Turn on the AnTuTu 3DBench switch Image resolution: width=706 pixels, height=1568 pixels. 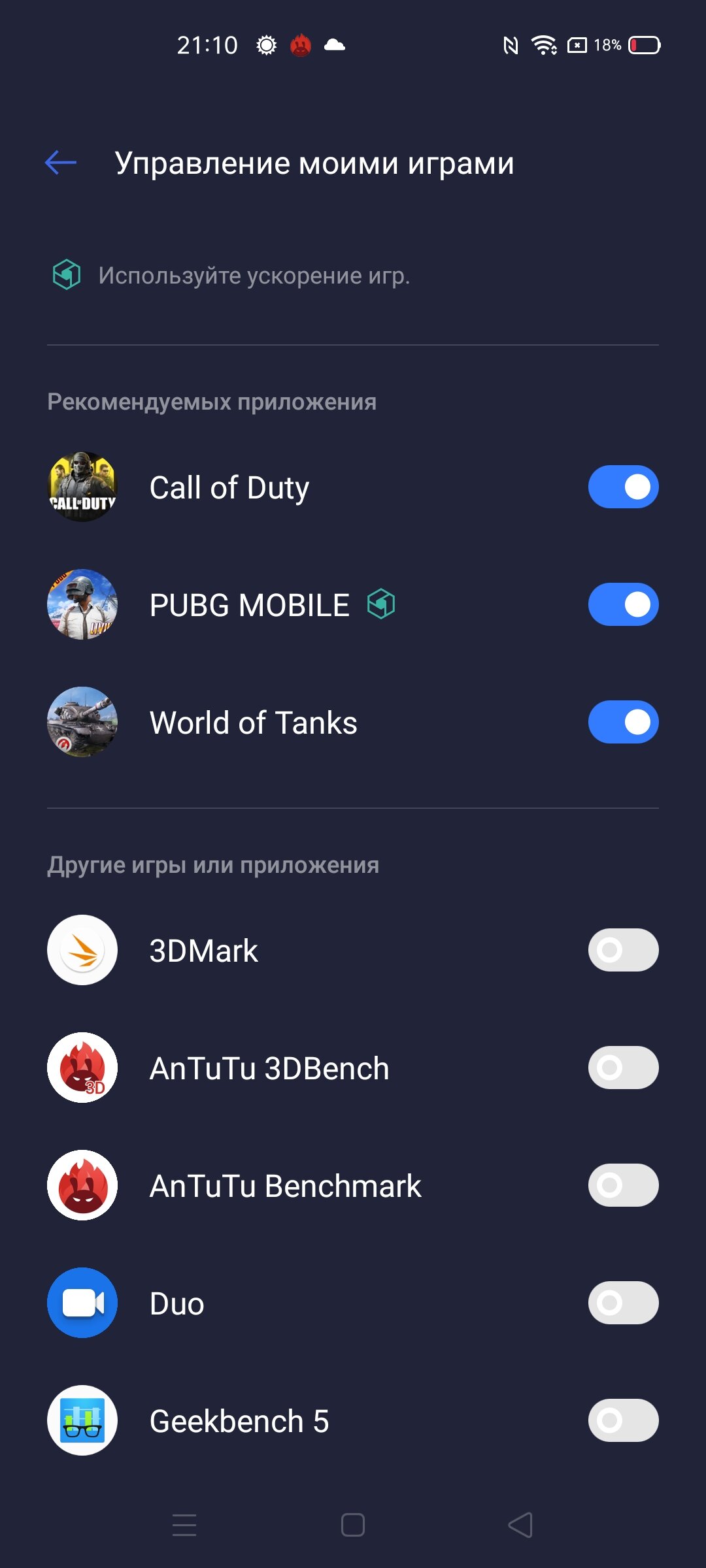[x=623, y=1068]
